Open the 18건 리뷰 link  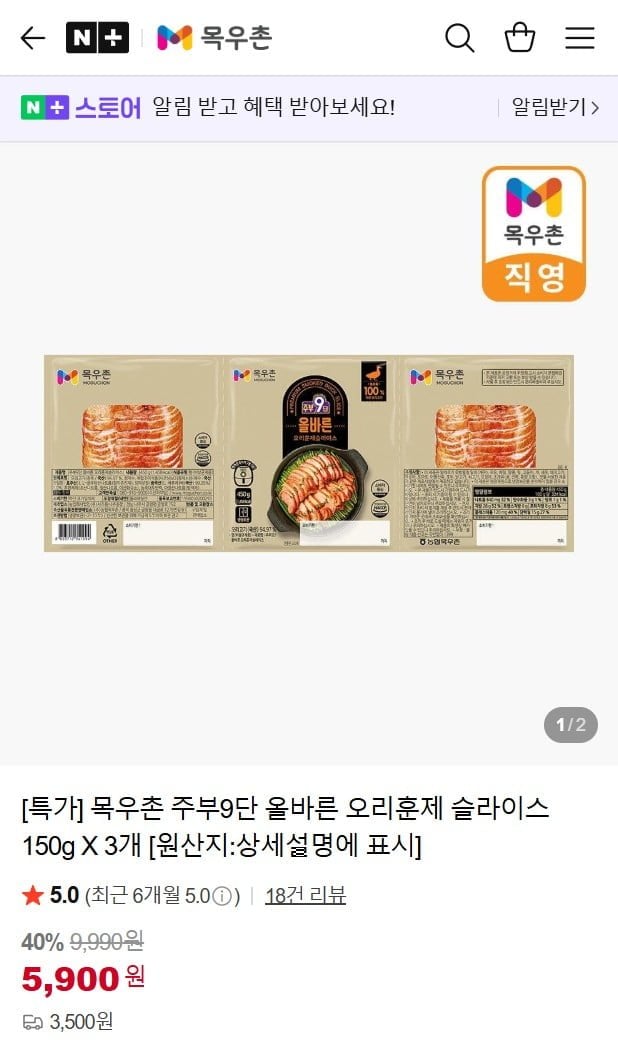click(305, 895)
